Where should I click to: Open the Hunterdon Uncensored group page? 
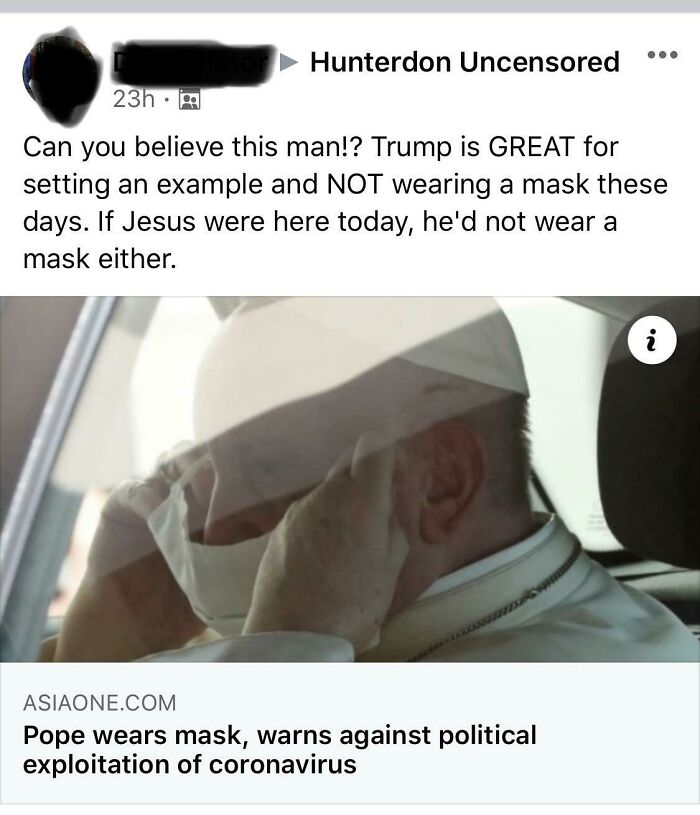pyautogui.click(x=464, y=62)
